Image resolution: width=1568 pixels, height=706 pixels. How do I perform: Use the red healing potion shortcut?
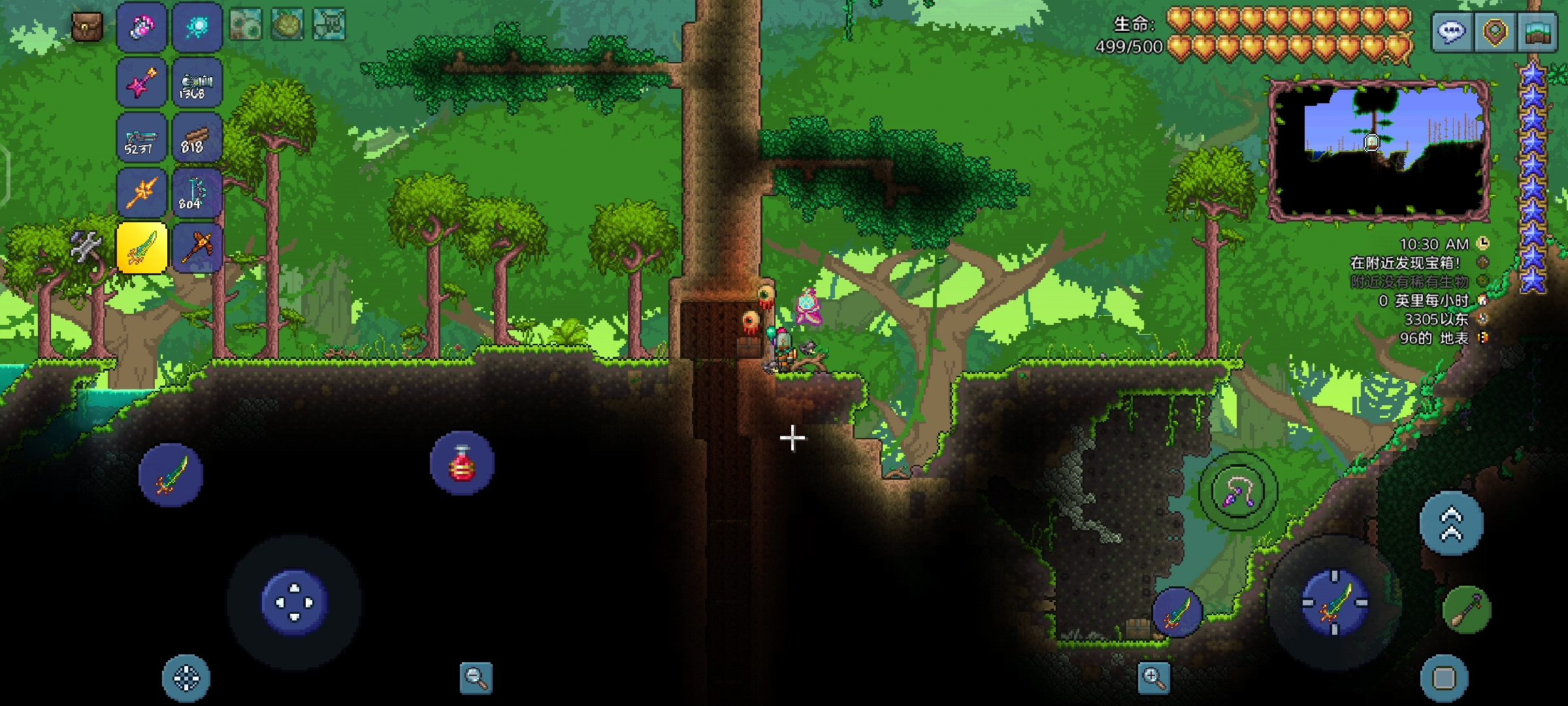tap(462, 463)
